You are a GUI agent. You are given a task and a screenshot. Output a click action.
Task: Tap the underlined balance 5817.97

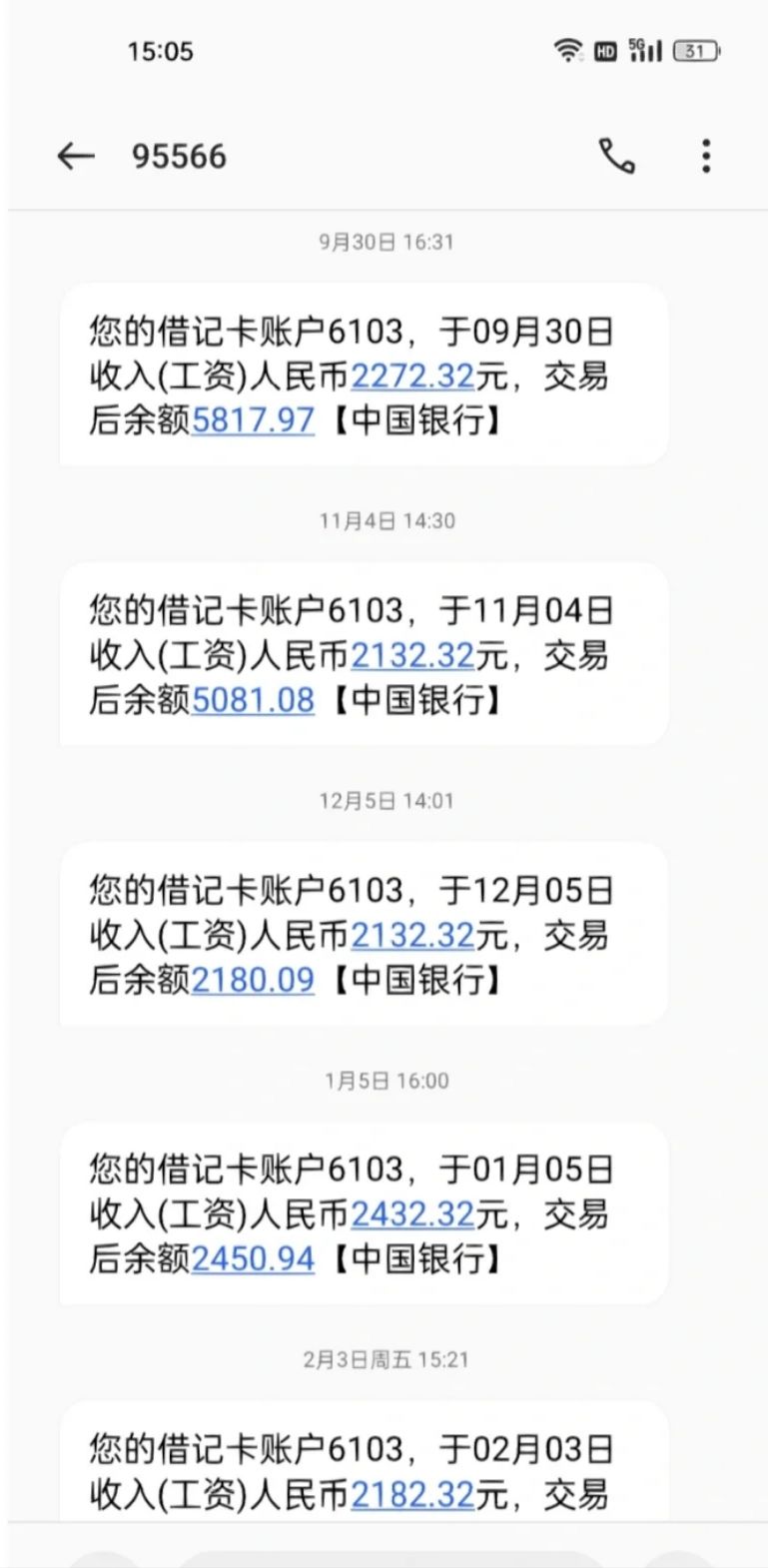click(253, 420)
